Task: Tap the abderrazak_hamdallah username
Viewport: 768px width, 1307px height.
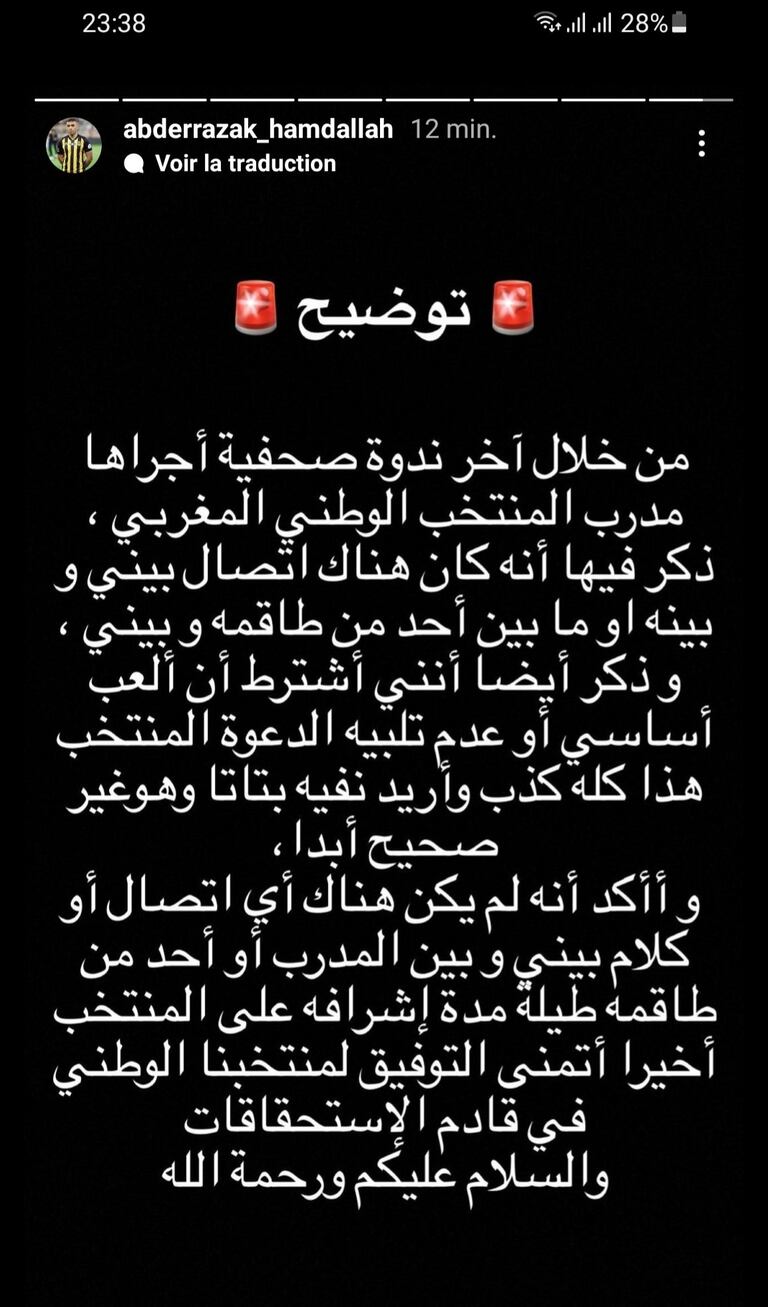Action: click(x=257, y=129)
